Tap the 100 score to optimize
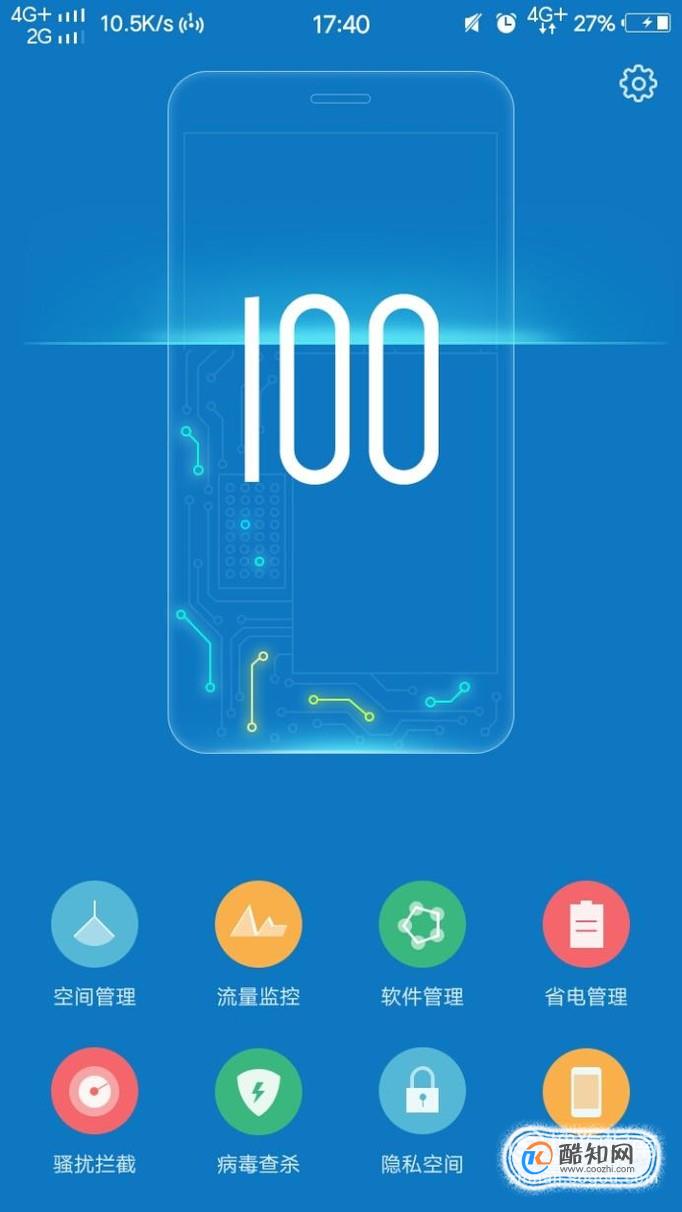This screenshot has height=1212, width=682. [341, 389]
